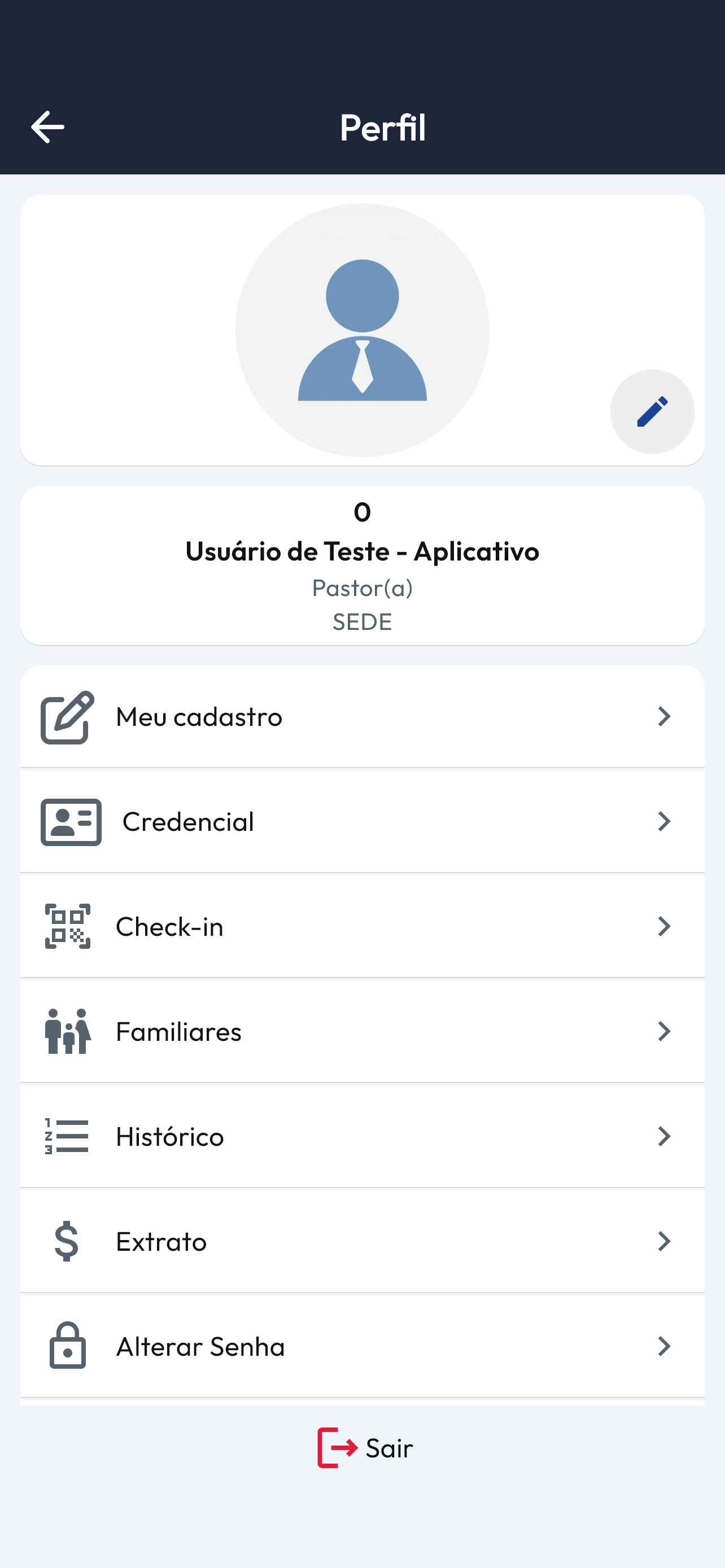Screen dimensions: 725x1568
Task: Edit the profile photo with the pencil icon
Action: click(652, 412)
